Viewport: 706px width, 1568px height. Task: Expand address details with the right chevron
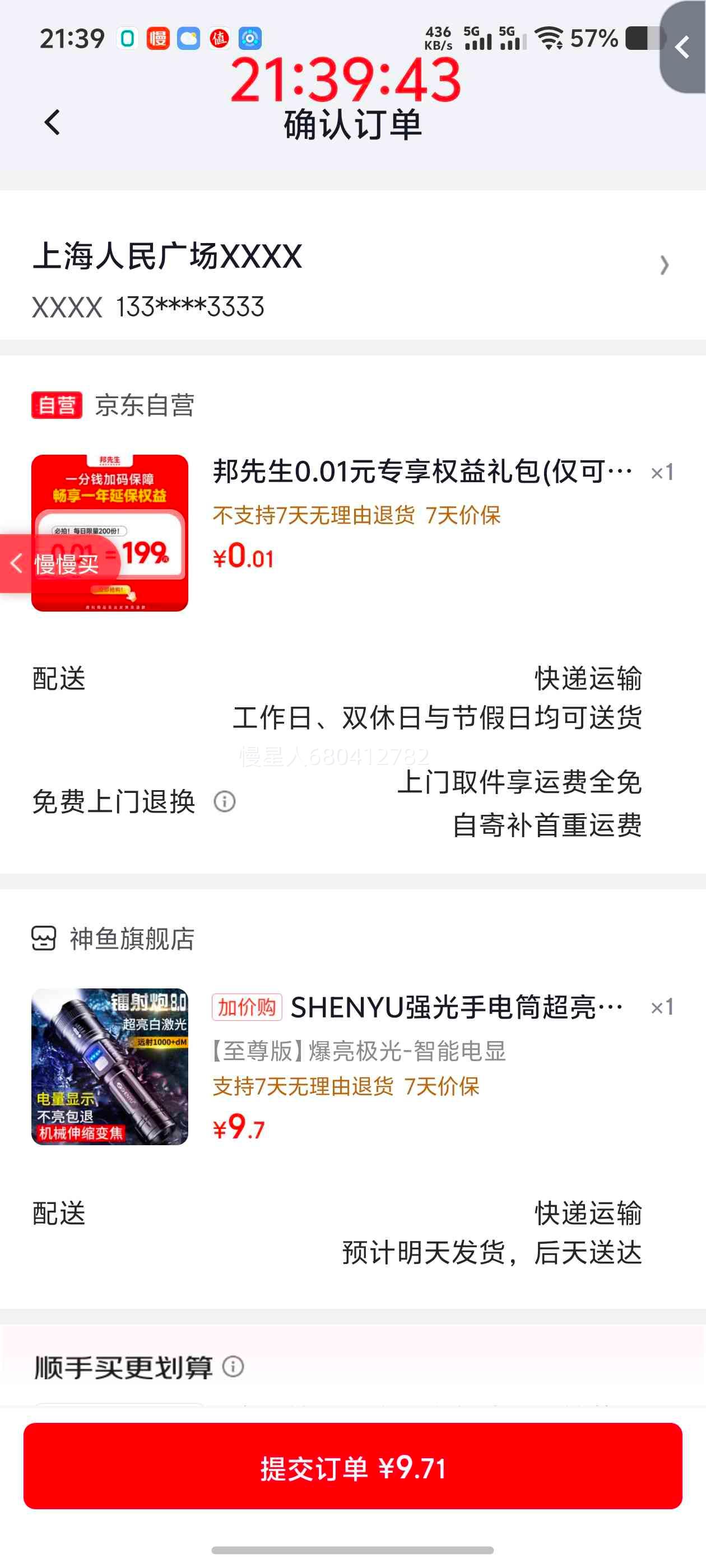[665, 266]
